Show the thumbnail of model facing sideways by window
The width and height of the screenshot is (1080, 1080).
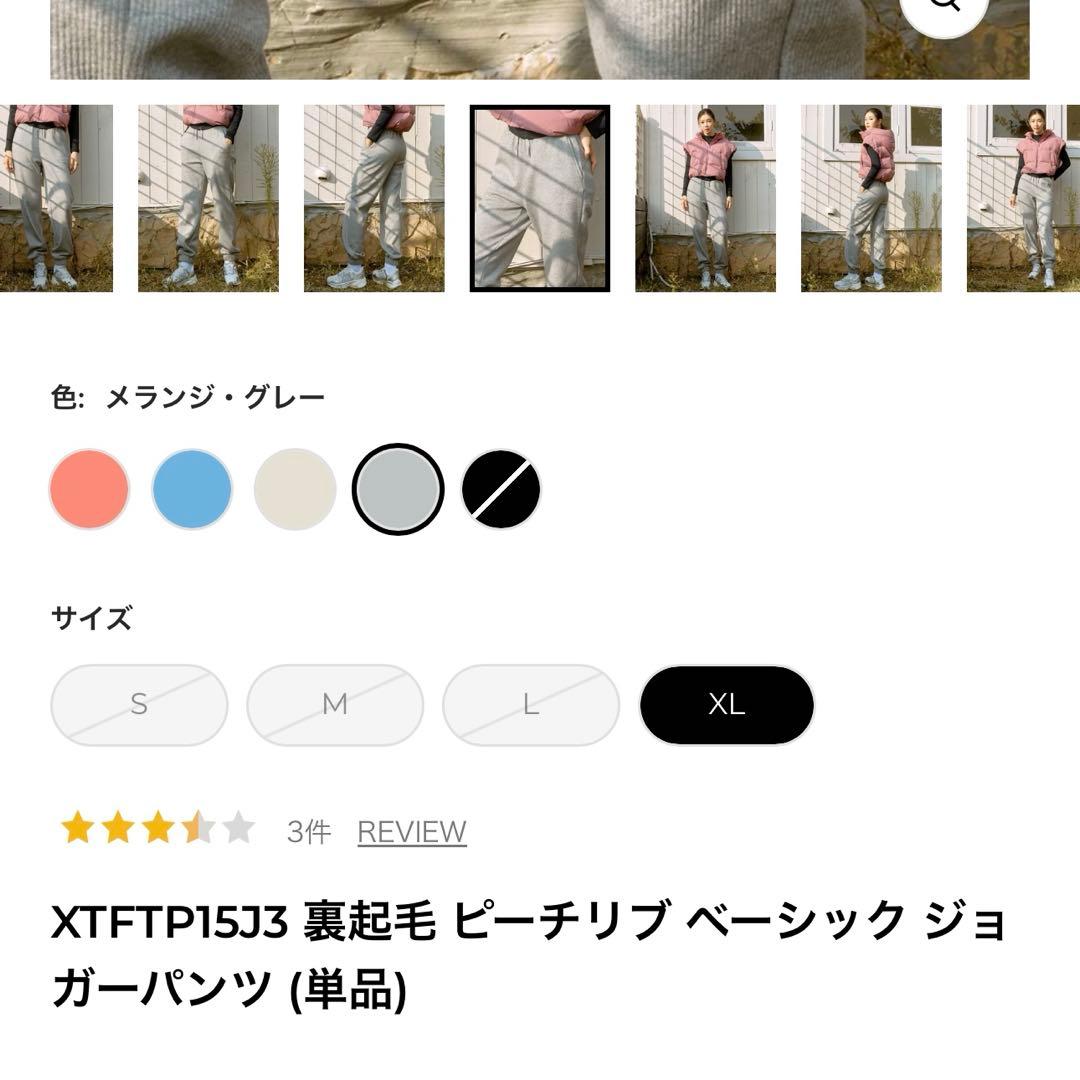coord(871,198)
